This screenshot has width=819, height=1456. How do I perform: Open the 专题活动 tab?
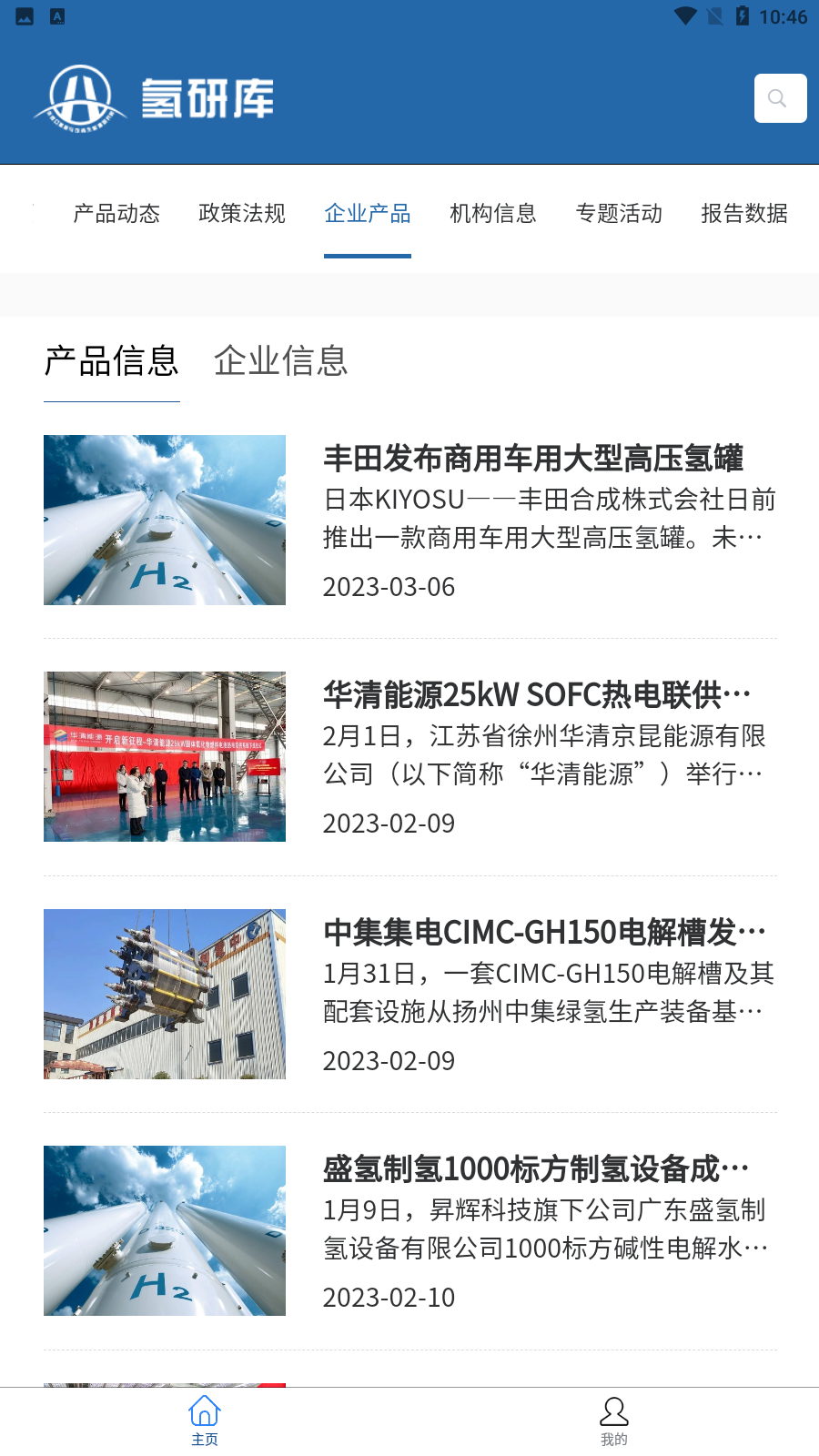tap(619, 214)
